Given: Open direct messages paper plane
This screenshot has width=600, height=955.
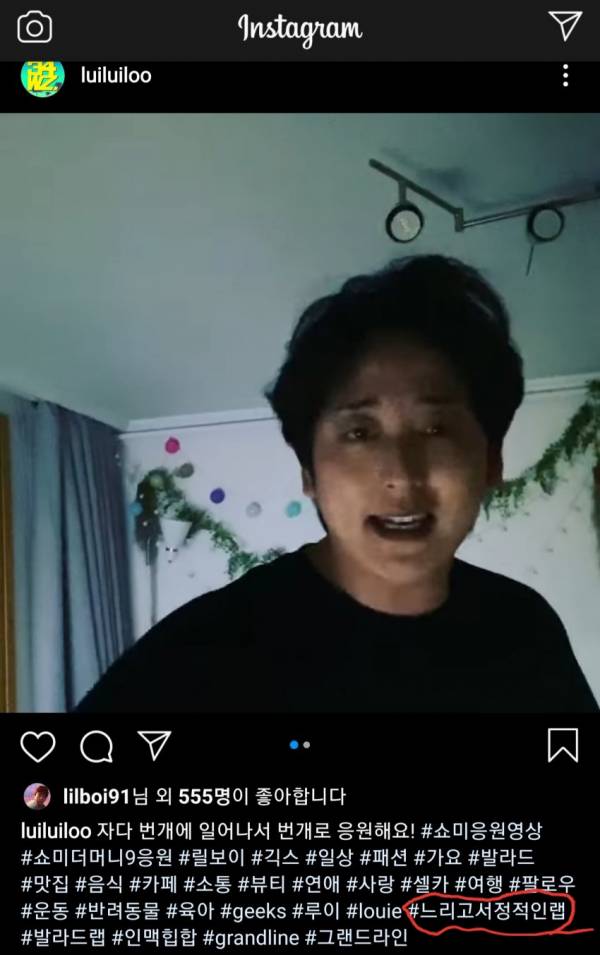Looking at the screenshot, I should point(565,27).
